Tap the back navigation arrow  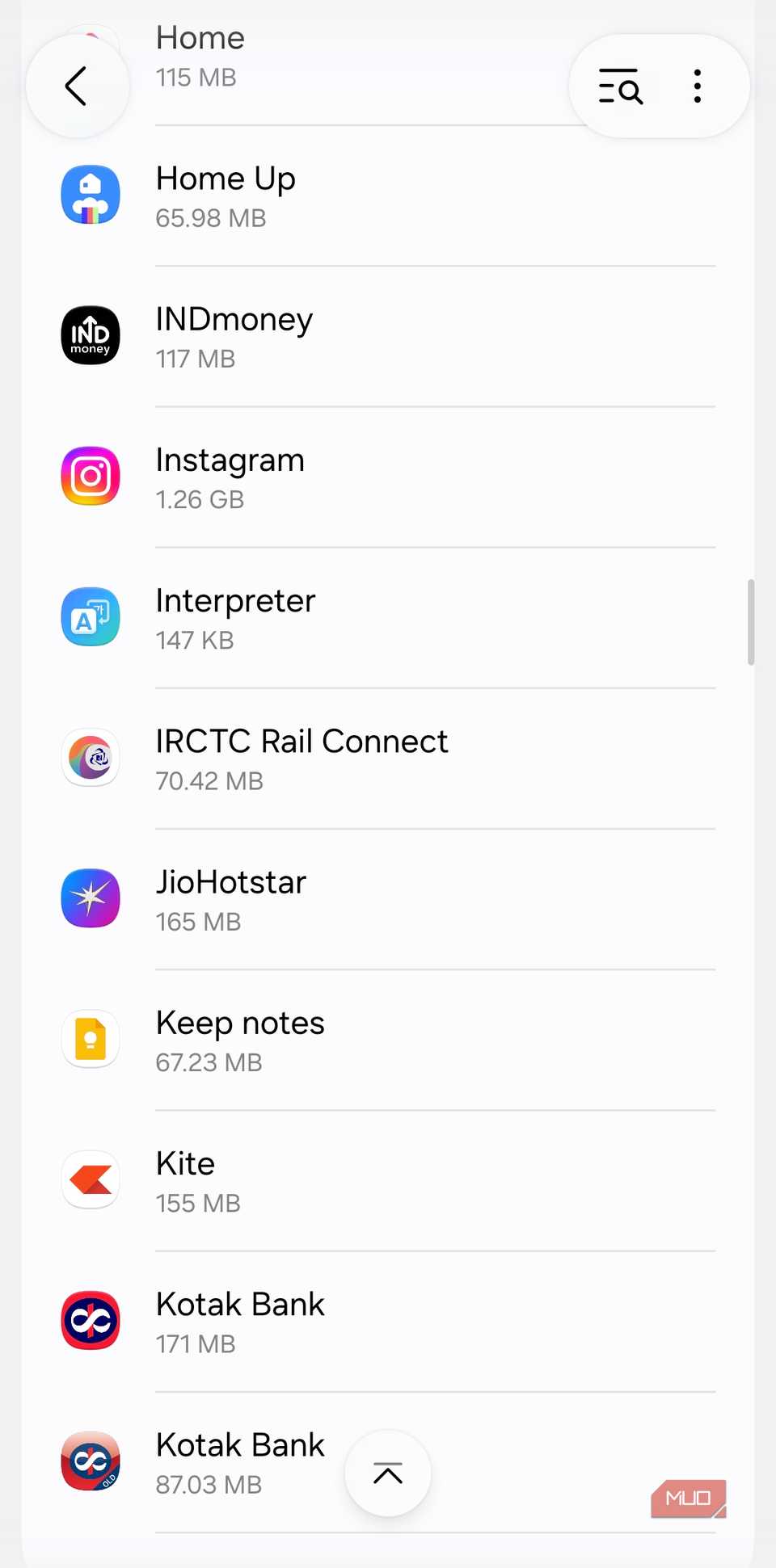[x=77, y=86]
